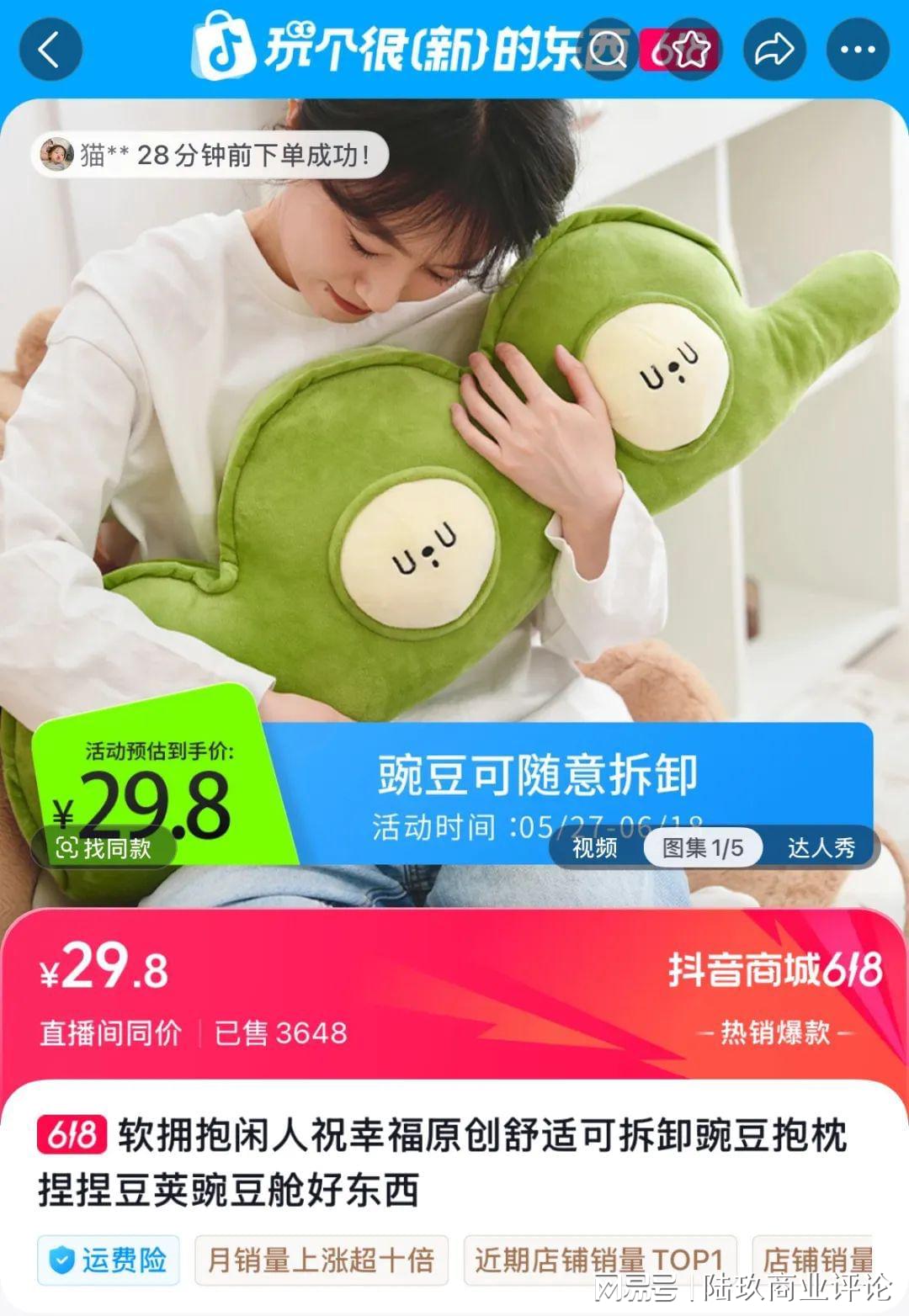The height and width of the screenshot is (1316, 909).
Task: Tap 找同款 to find similar items
Action: click(104, 847)
